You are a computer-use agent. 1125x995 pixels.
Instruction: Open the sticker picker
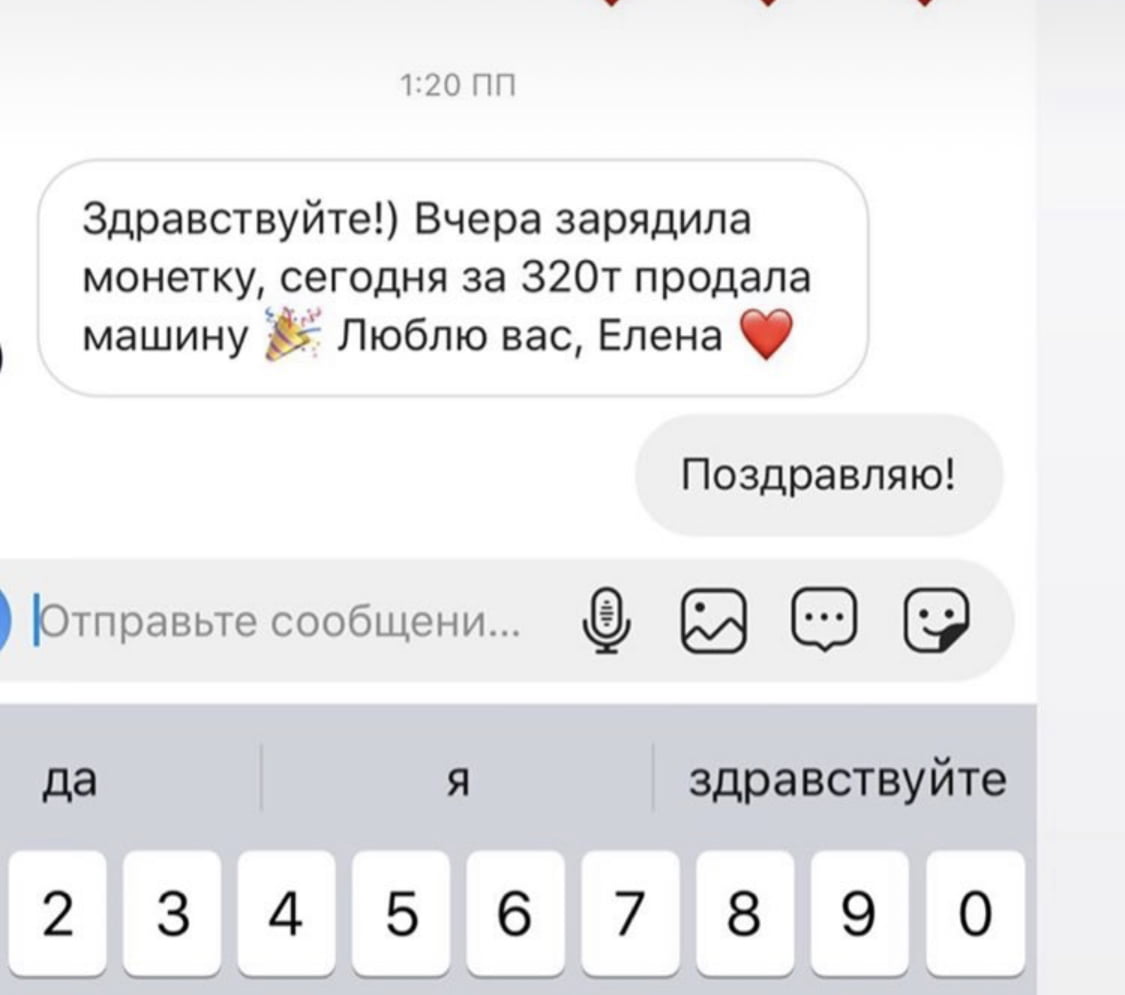tap(936, 621)
